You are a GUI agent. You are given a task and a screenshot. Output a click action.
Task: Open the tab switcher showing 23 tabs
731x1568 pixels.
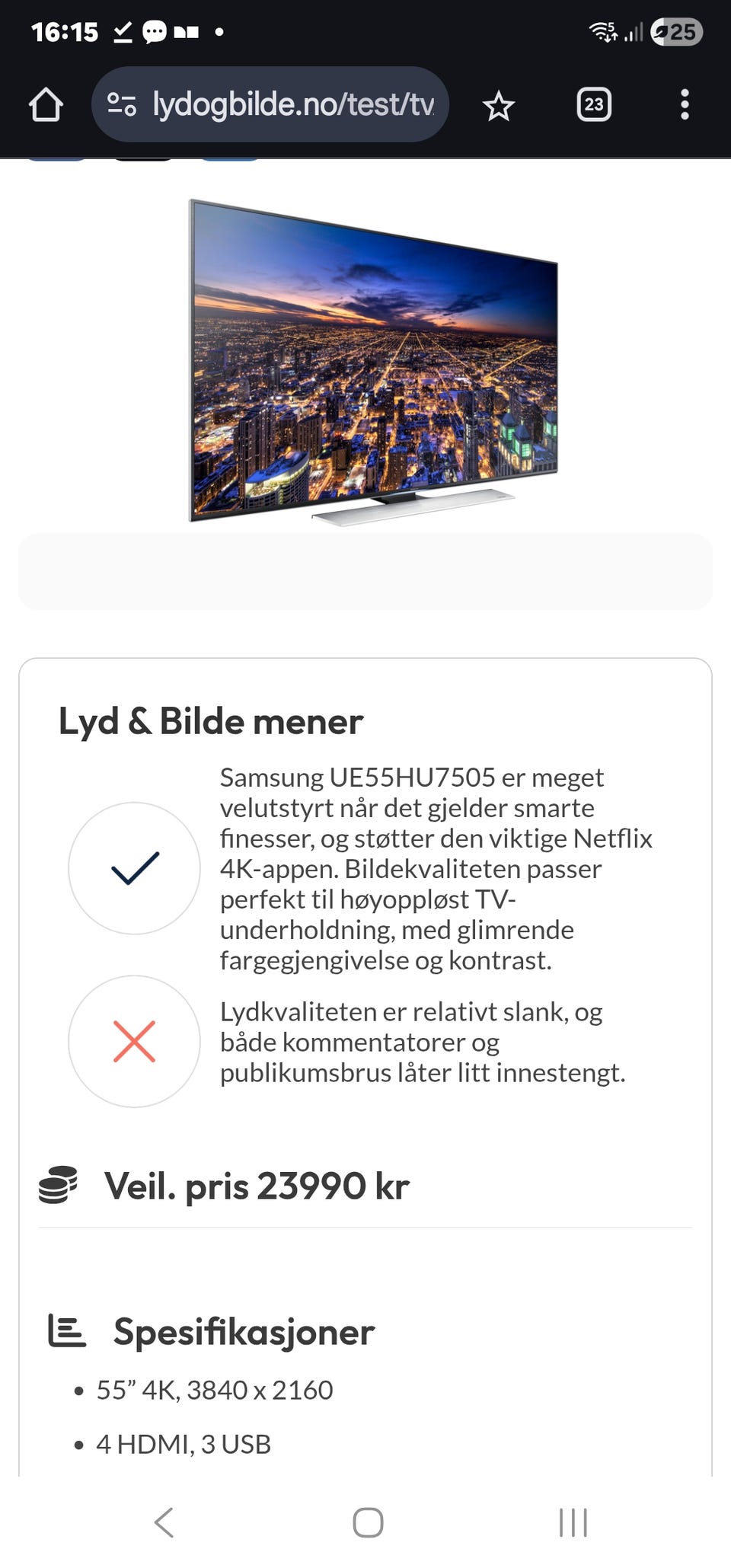pyautogui.click(x=594, y=105)
